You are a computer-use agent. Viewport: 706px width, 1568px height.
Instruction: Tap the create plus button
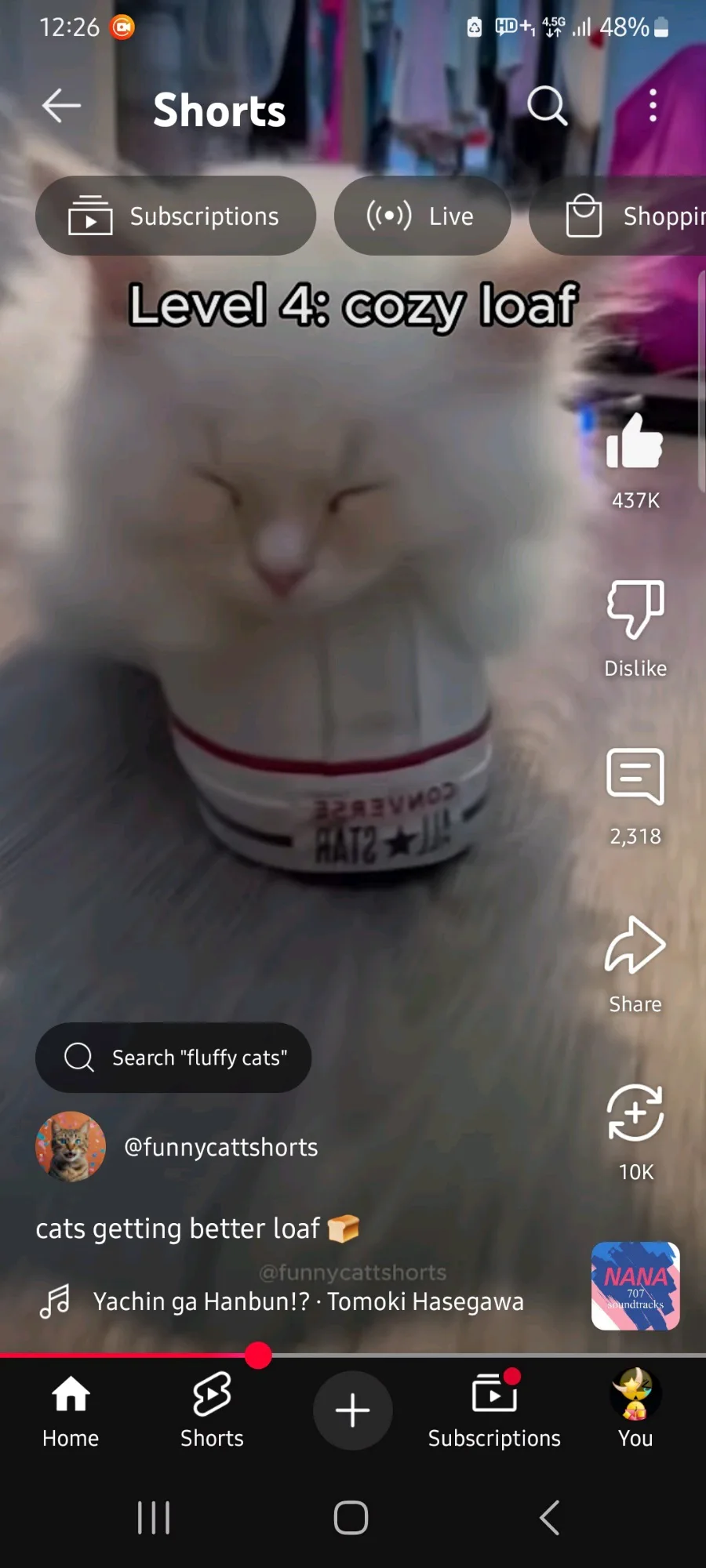coord(353,1410)
